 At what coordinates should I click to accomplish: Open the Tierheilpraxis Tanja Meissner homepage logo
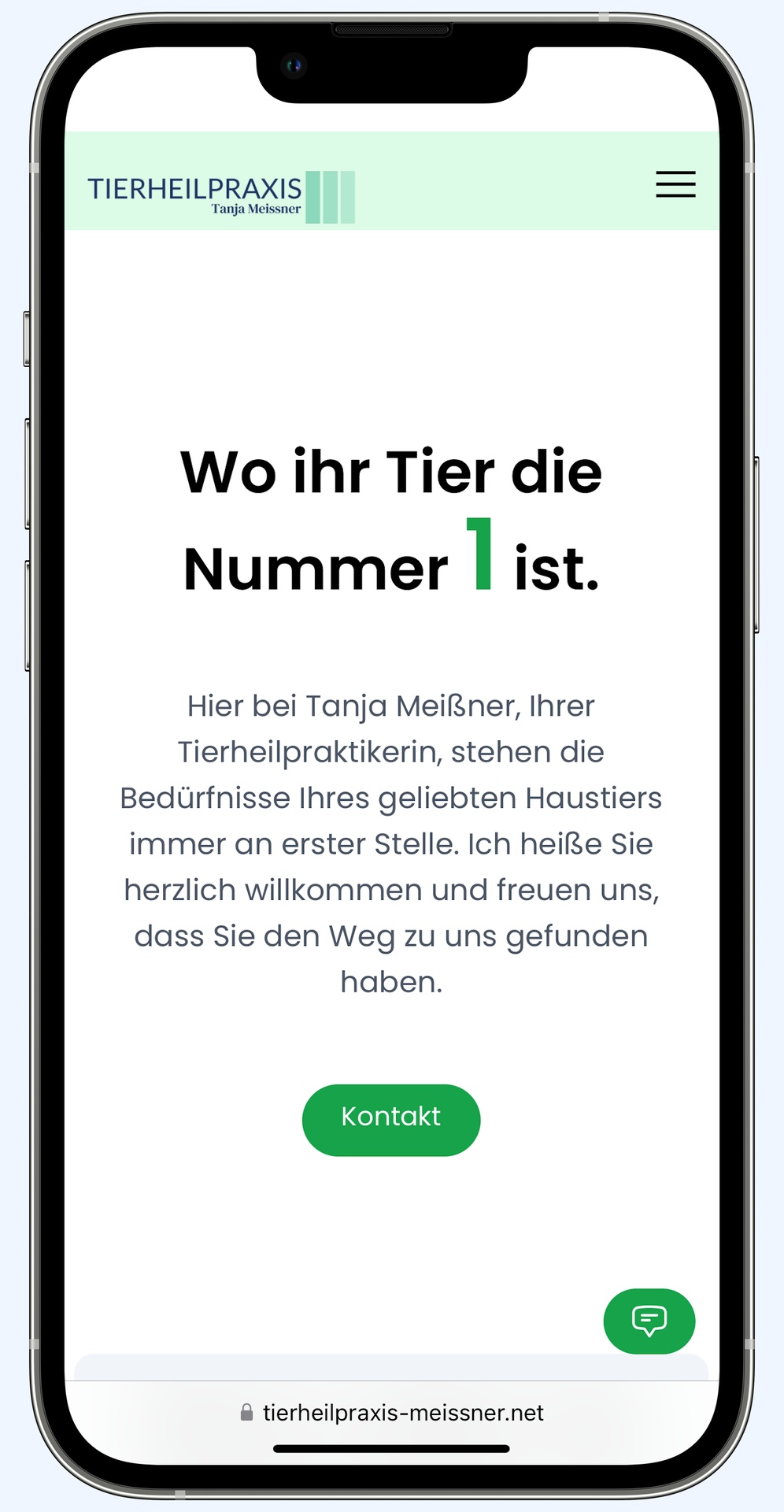[x=220, y=195]
